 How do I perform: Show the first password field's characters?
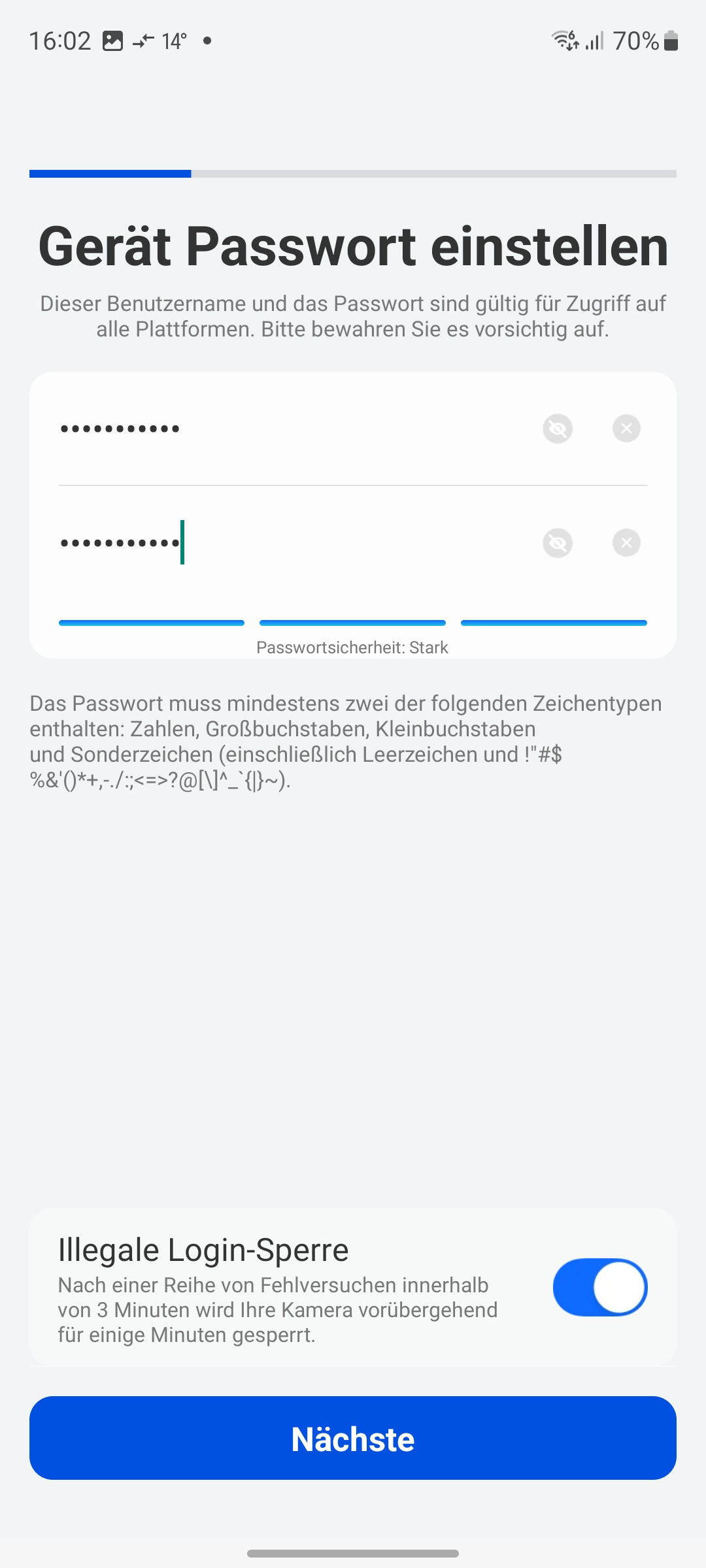[558, 429]
